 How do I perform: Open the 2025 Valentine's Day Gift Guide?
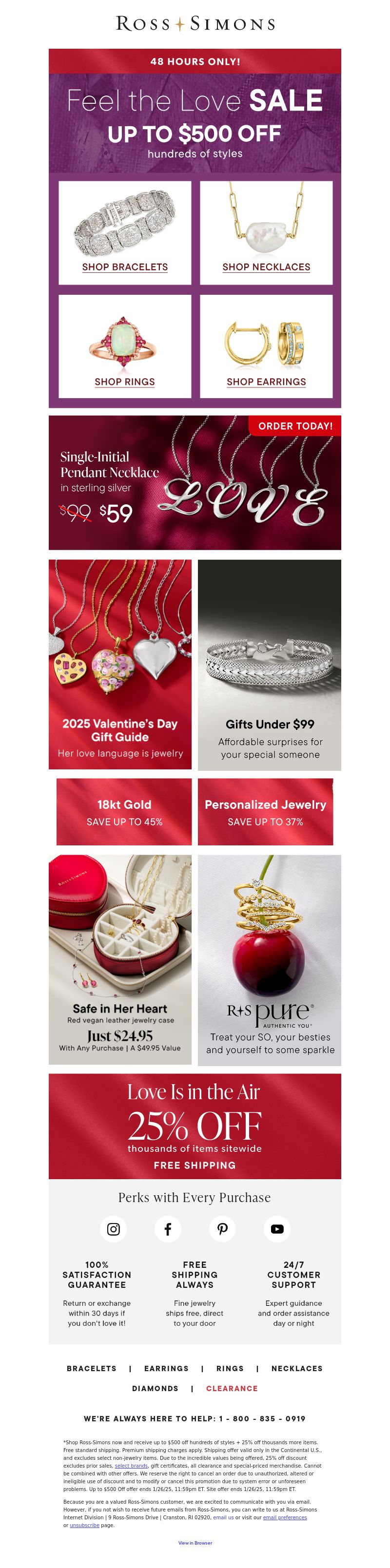(120, 665)
